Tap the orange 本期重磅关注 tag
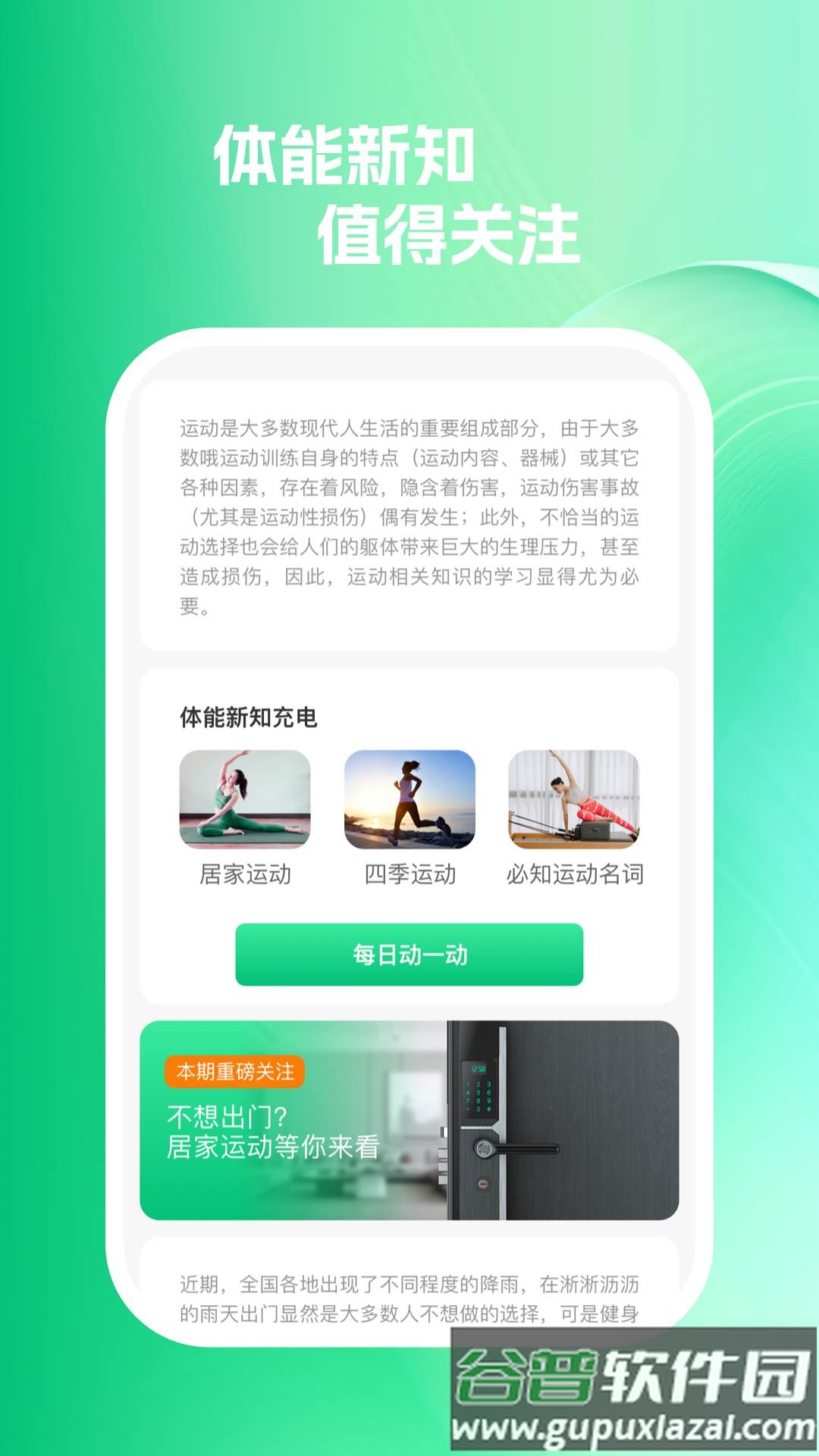This screenshot has width=819, height=1456. pyautogui.click(x=237, y=1070)
